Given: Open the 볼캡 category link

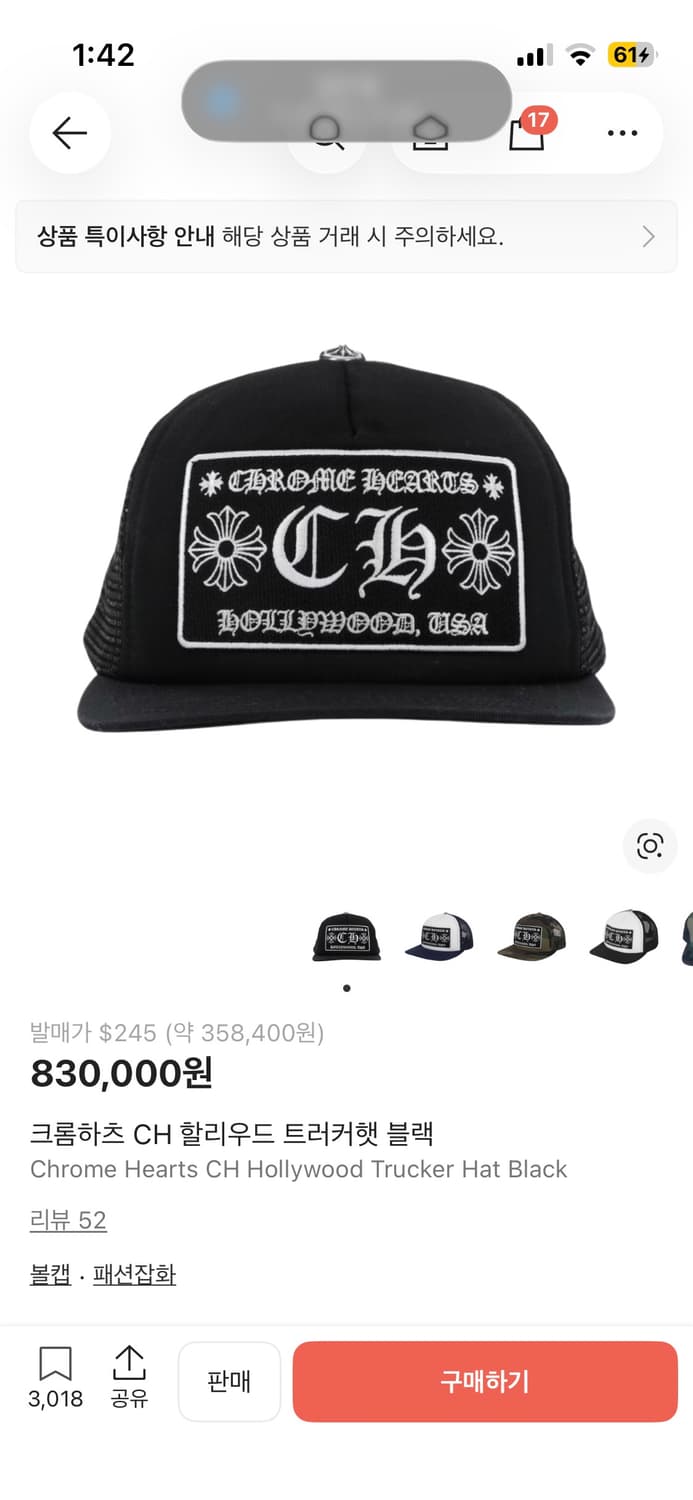Looking at the screenshot, I should click(x=50, y=1274).
